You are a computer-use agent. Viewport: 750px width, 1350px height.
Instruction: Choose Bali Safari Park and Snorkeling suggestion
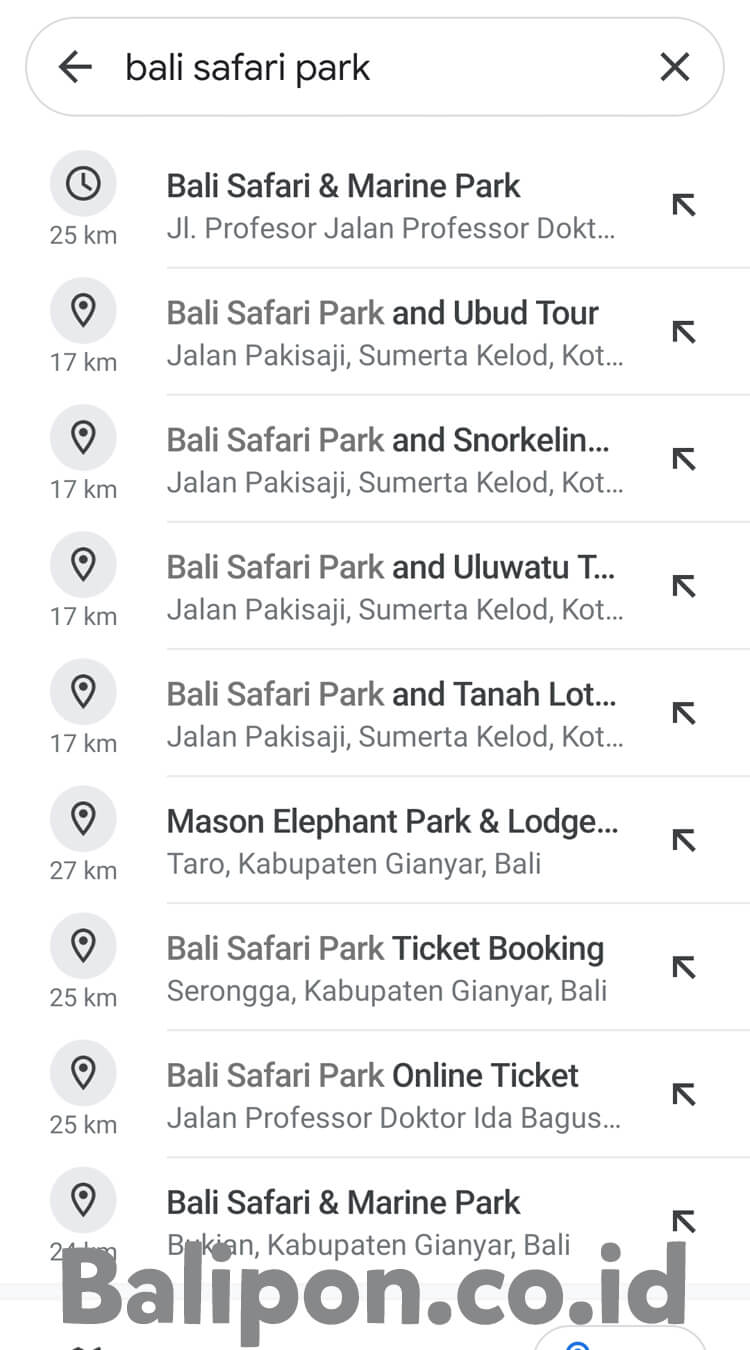tap(390, 459)
